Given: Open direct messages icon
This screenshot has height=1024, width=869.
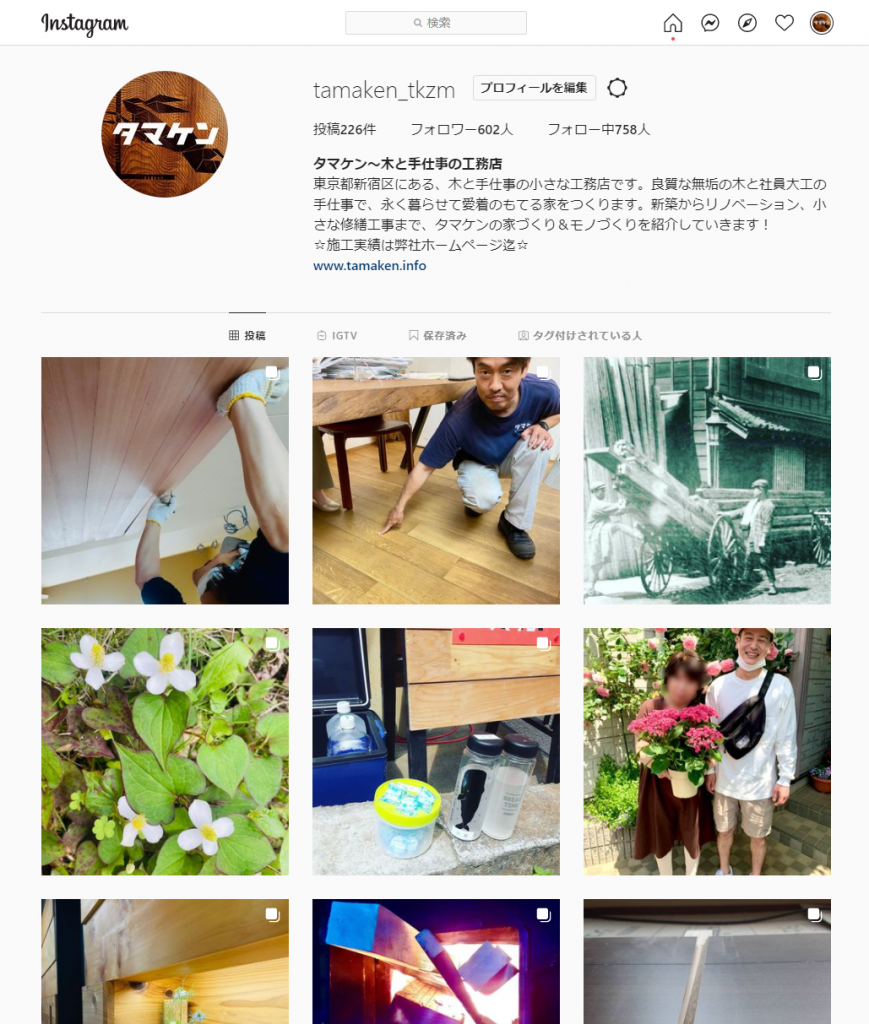Looking at the screenshot, I should click(x=710, y=23).
